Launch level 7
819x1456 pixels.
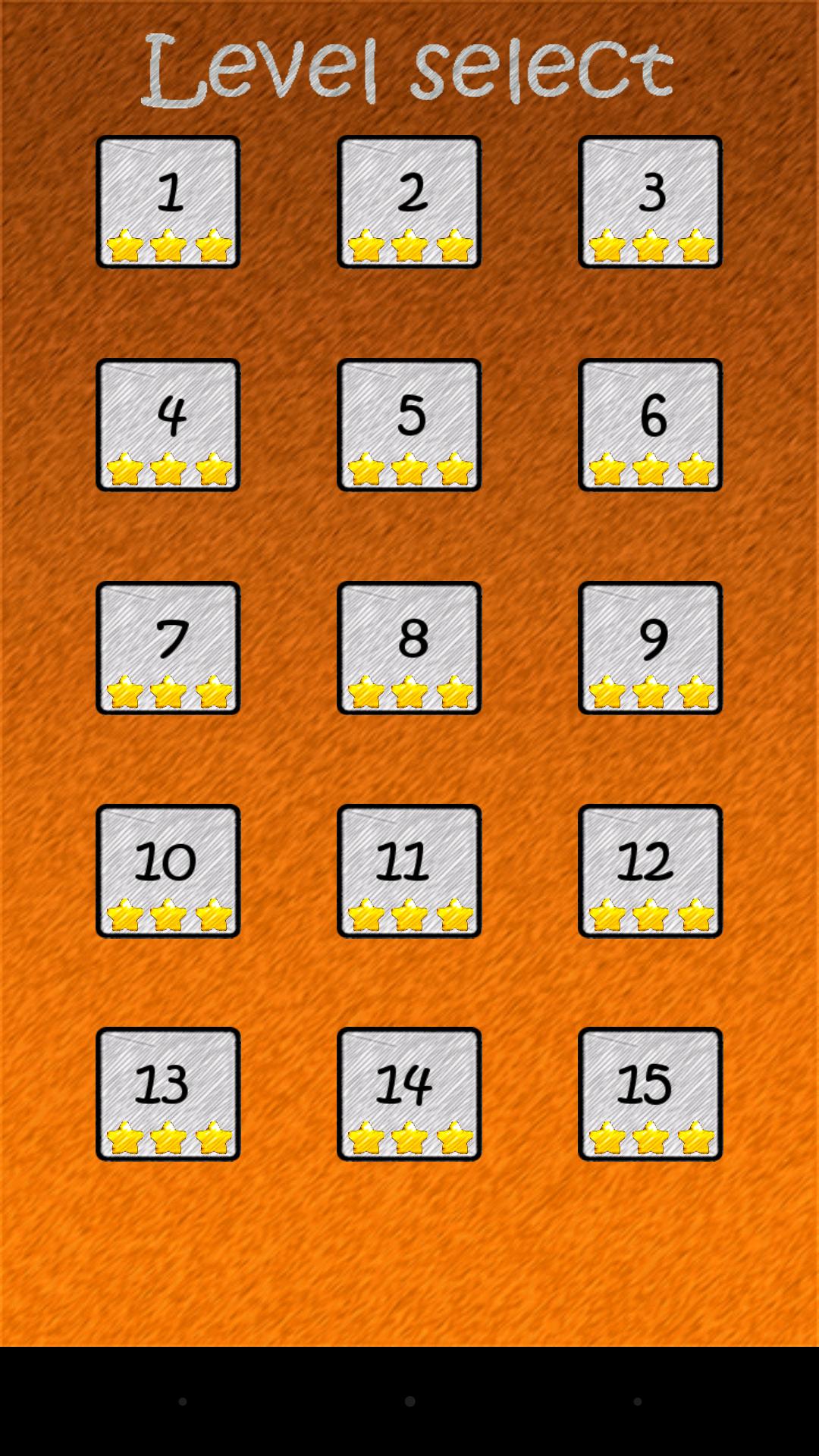(x=168, y=648)
